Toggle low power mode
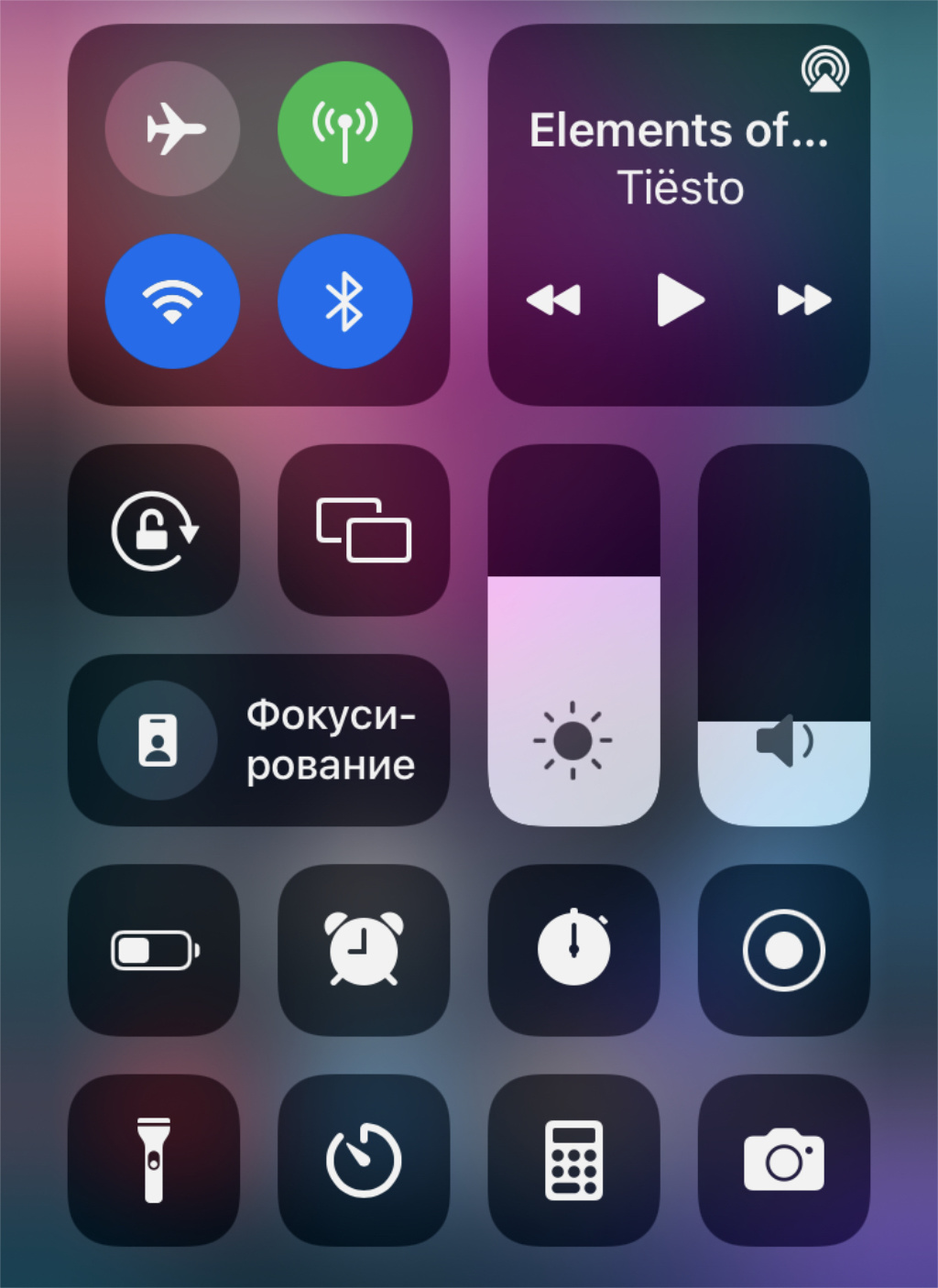Viewport: 938px width, 1288px height. point(154,950)
